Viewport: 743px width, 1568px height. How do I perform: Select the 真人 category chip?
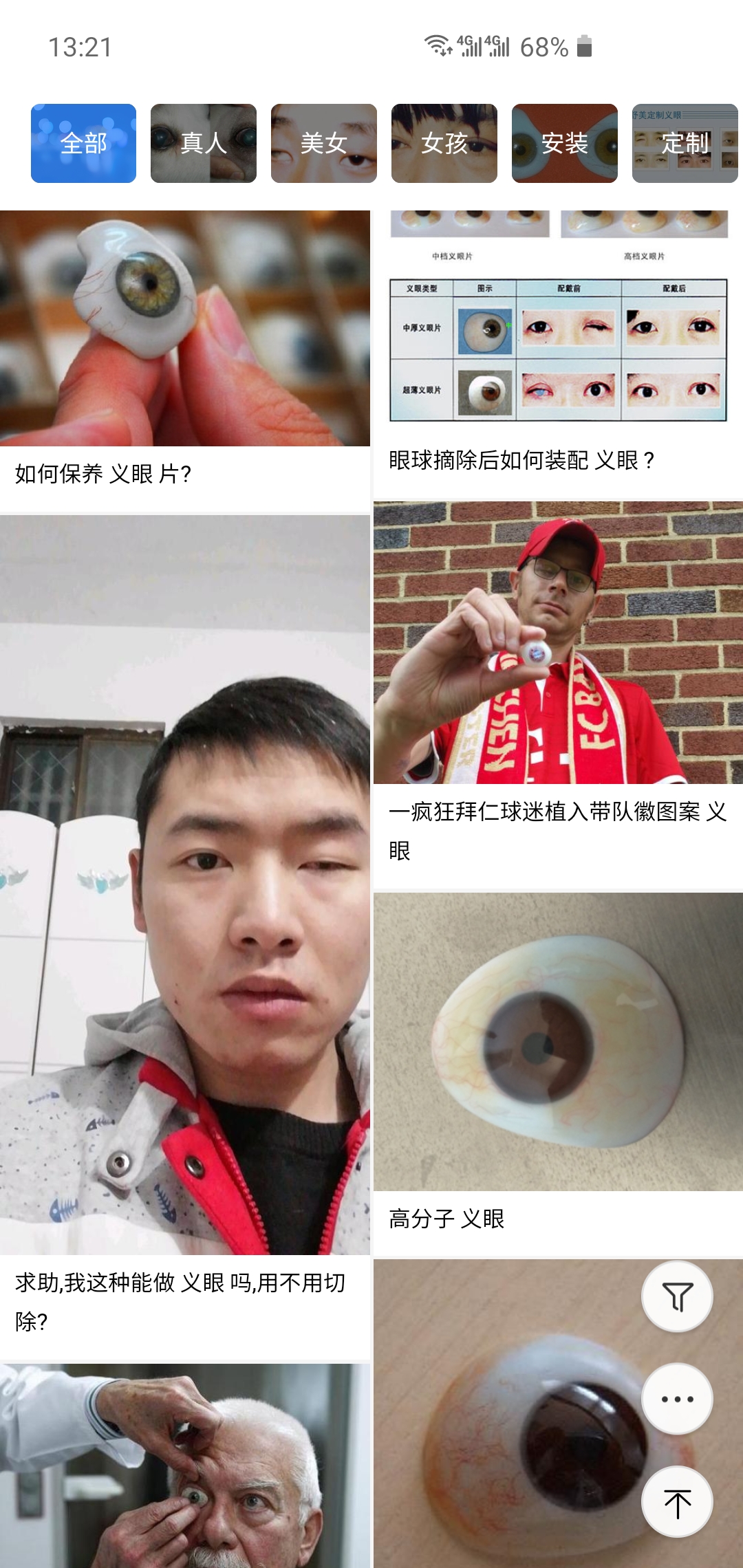click(x=203, y=142)
